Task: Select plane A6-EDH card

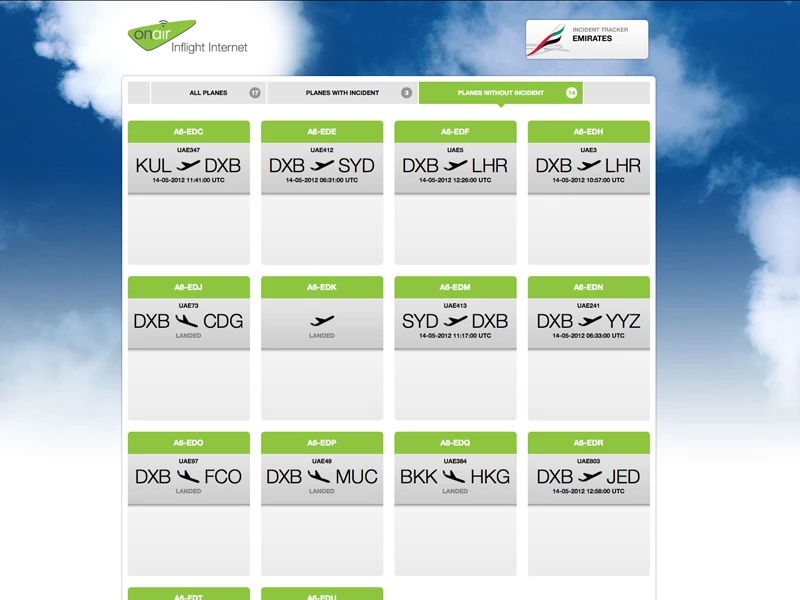Action: [588, 166]
